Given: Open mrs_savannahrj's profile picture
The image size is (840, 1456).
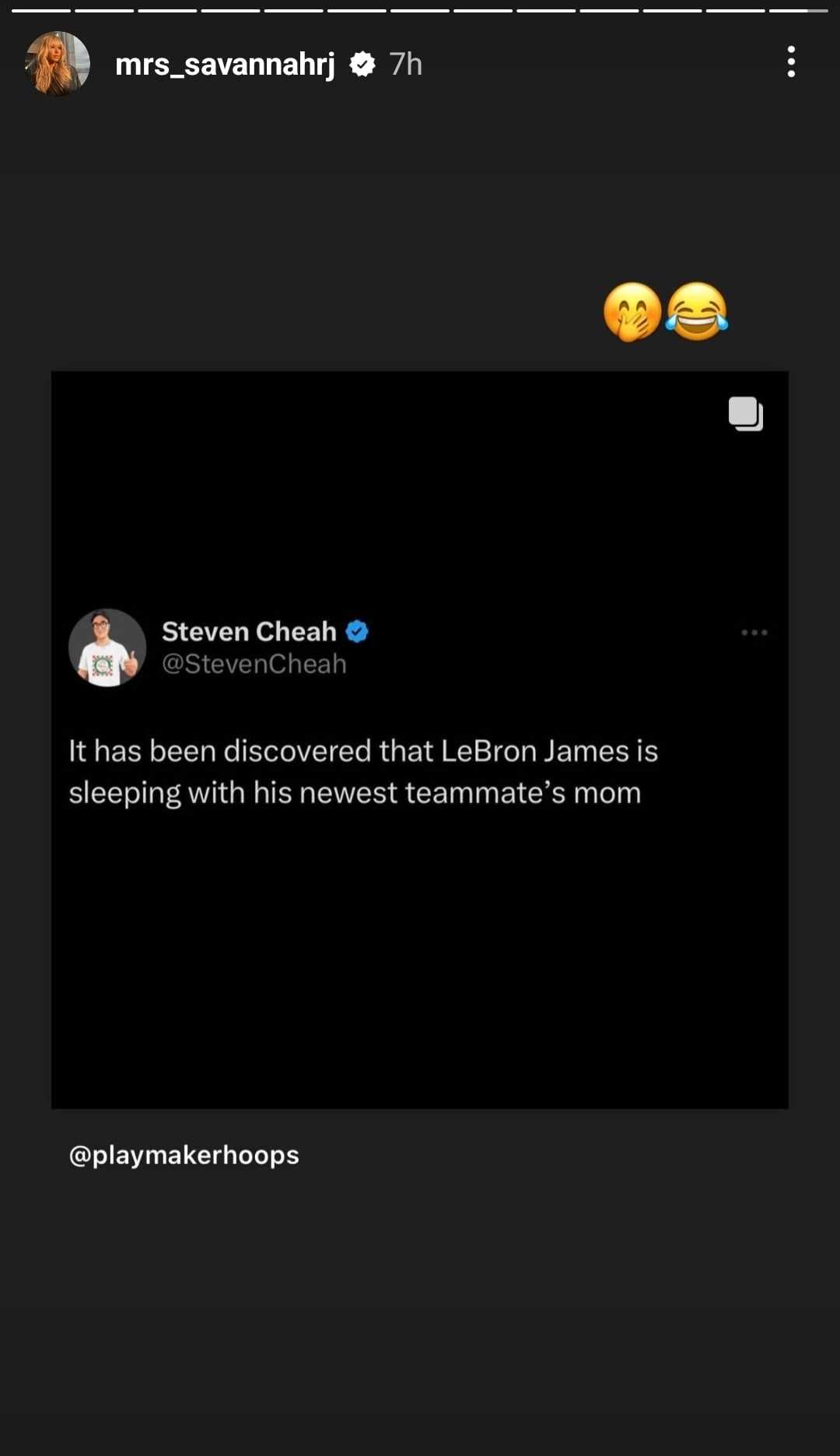Looking at the screenshot, I should [x=58, y=64].
